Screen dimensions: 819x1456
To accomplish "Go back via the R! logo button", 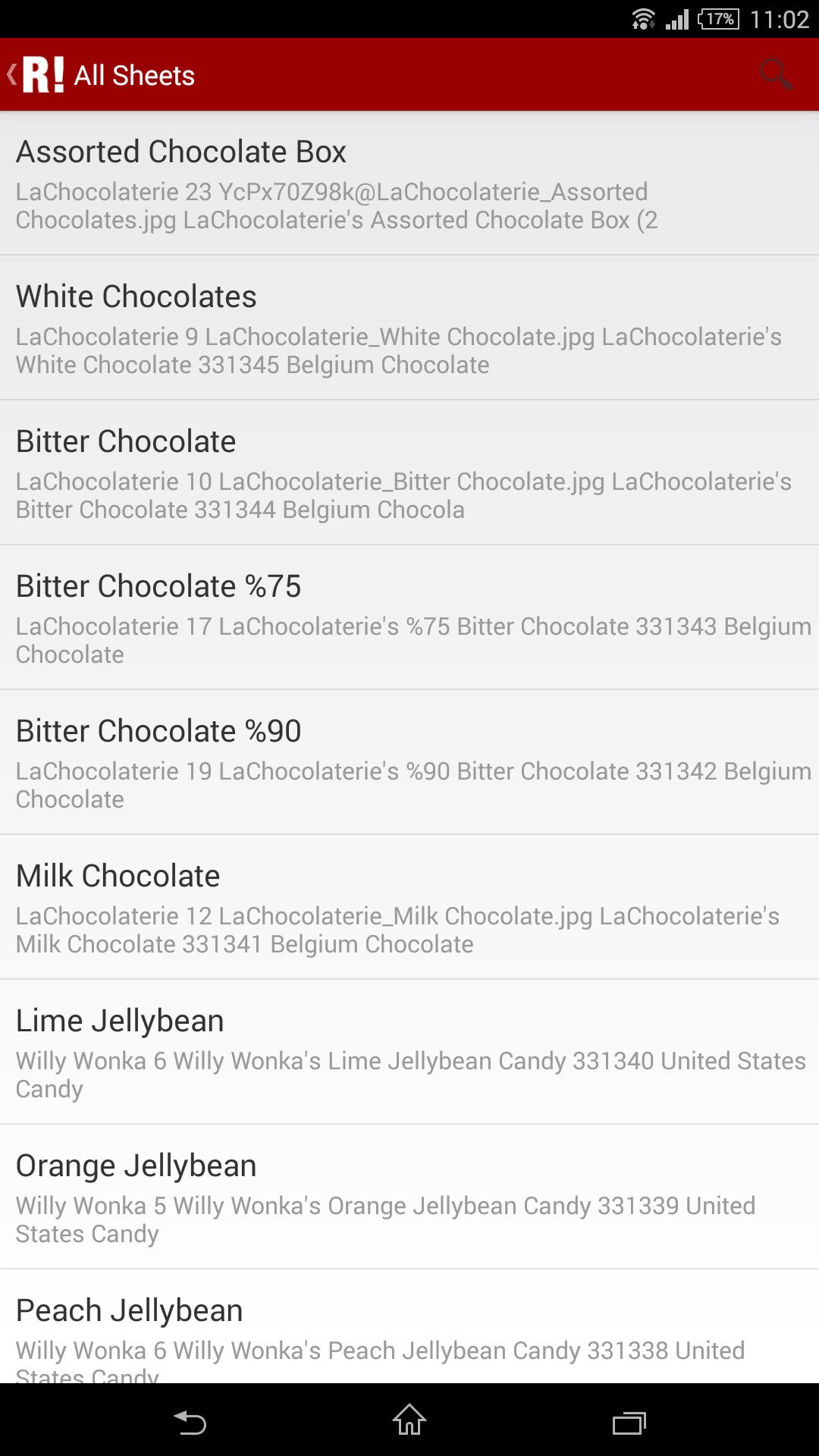I will click(x=36, y=74).
